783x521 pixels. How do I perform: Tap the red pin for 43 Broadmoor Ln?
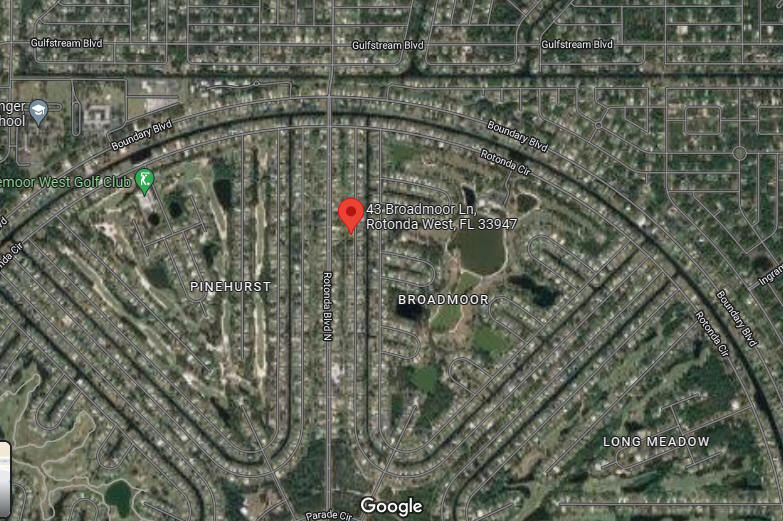pos(350,213)
